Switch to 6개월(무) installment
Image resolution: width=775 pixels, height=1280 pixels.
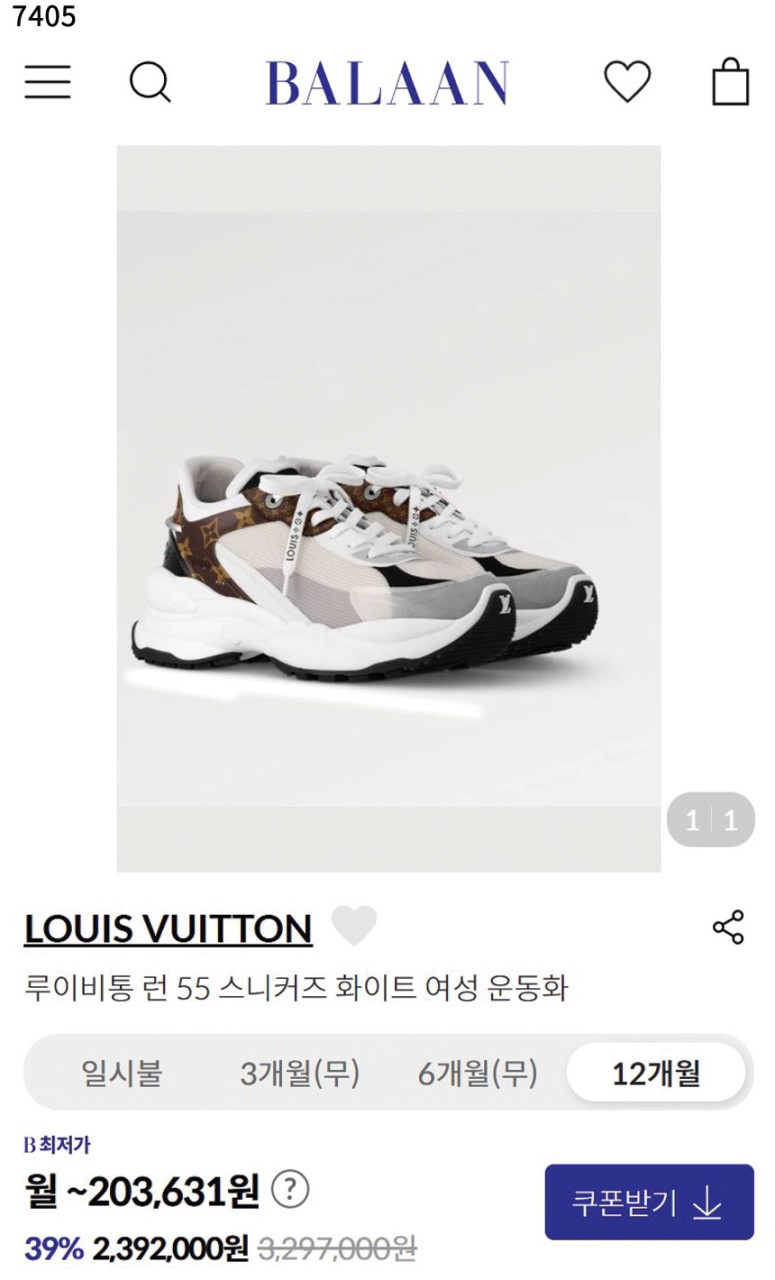(x=478, y=1074)
